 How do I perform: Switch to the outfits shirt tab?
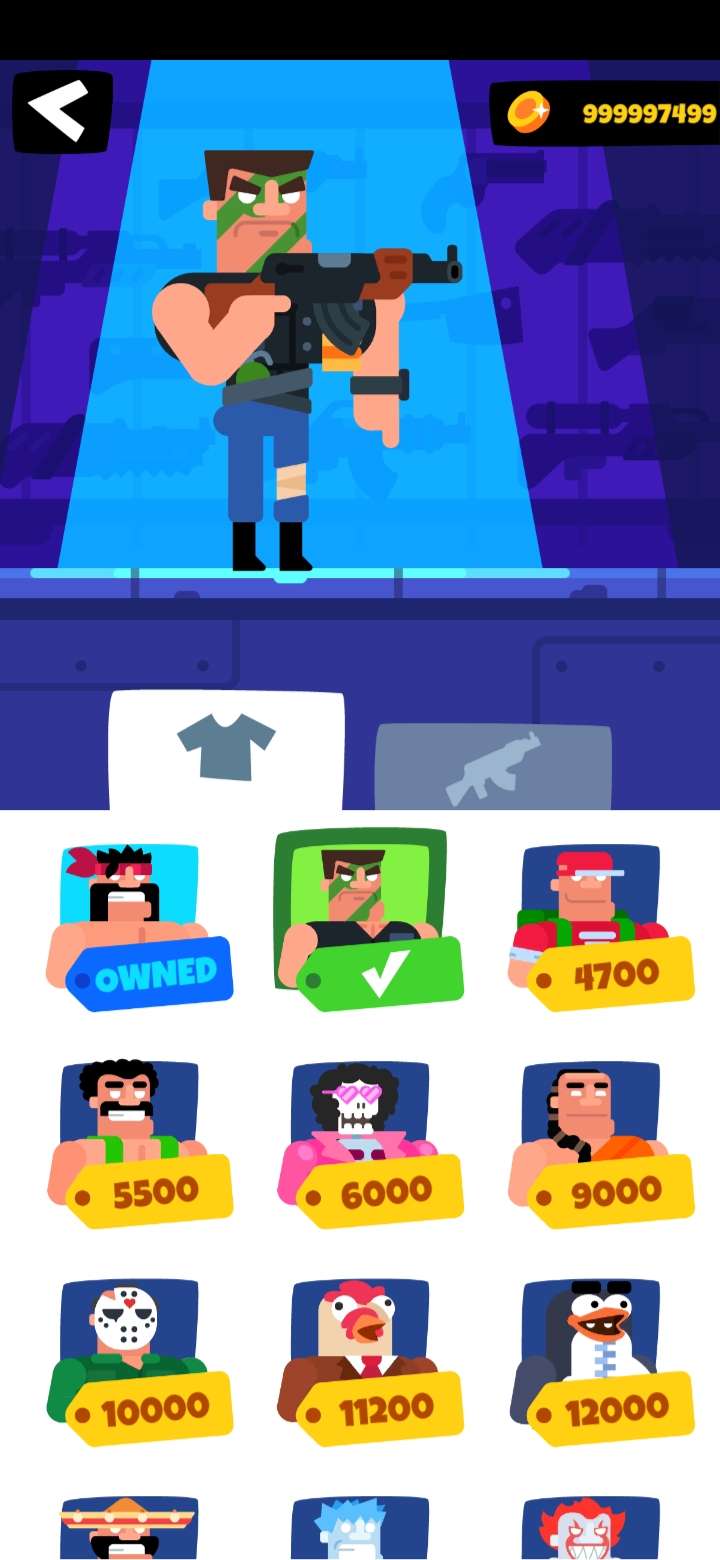(x=226, y=748)
